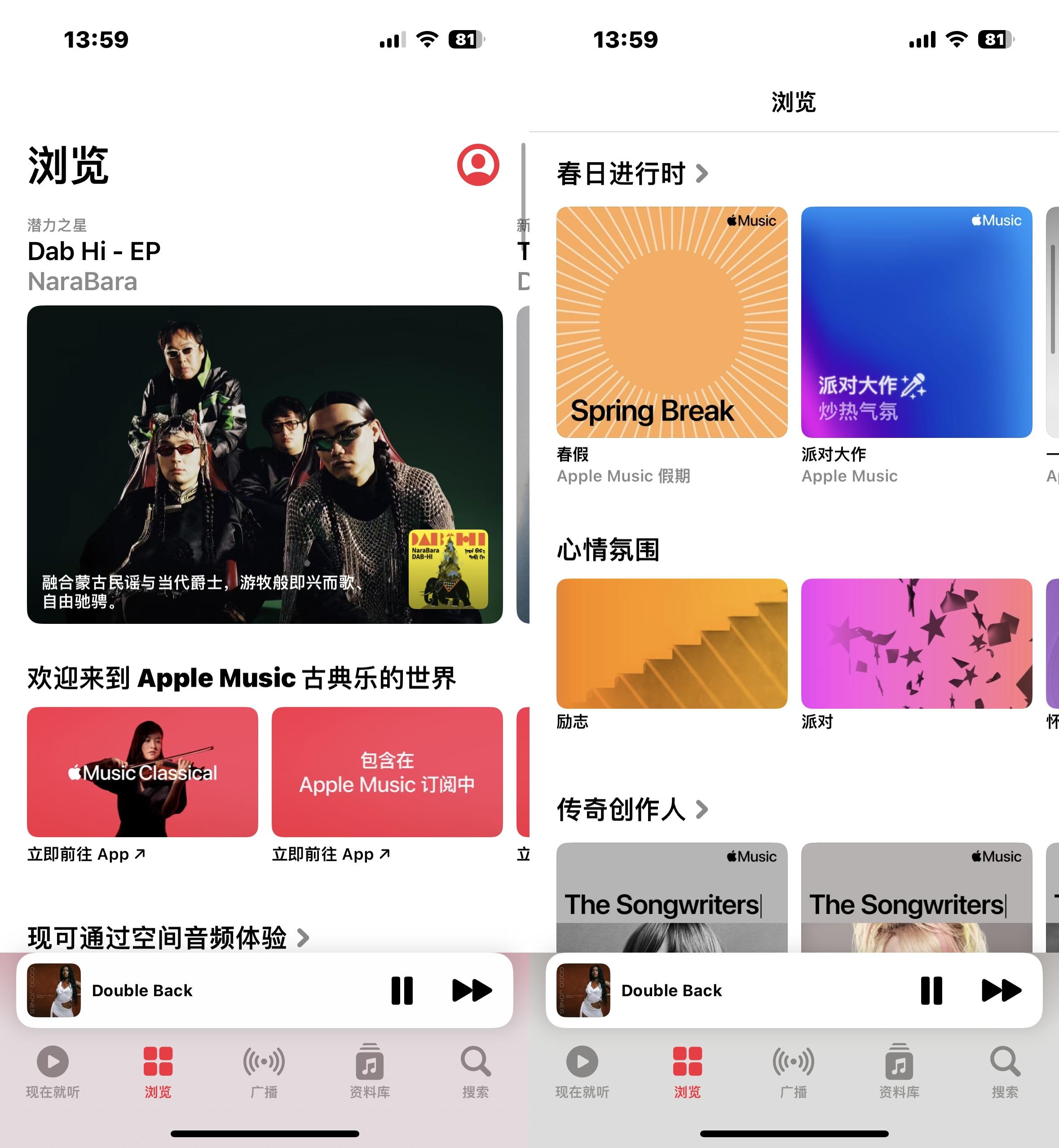Select the 现在就听 tab icon
1059x1148 pixels.
[x=52, y=1063]
